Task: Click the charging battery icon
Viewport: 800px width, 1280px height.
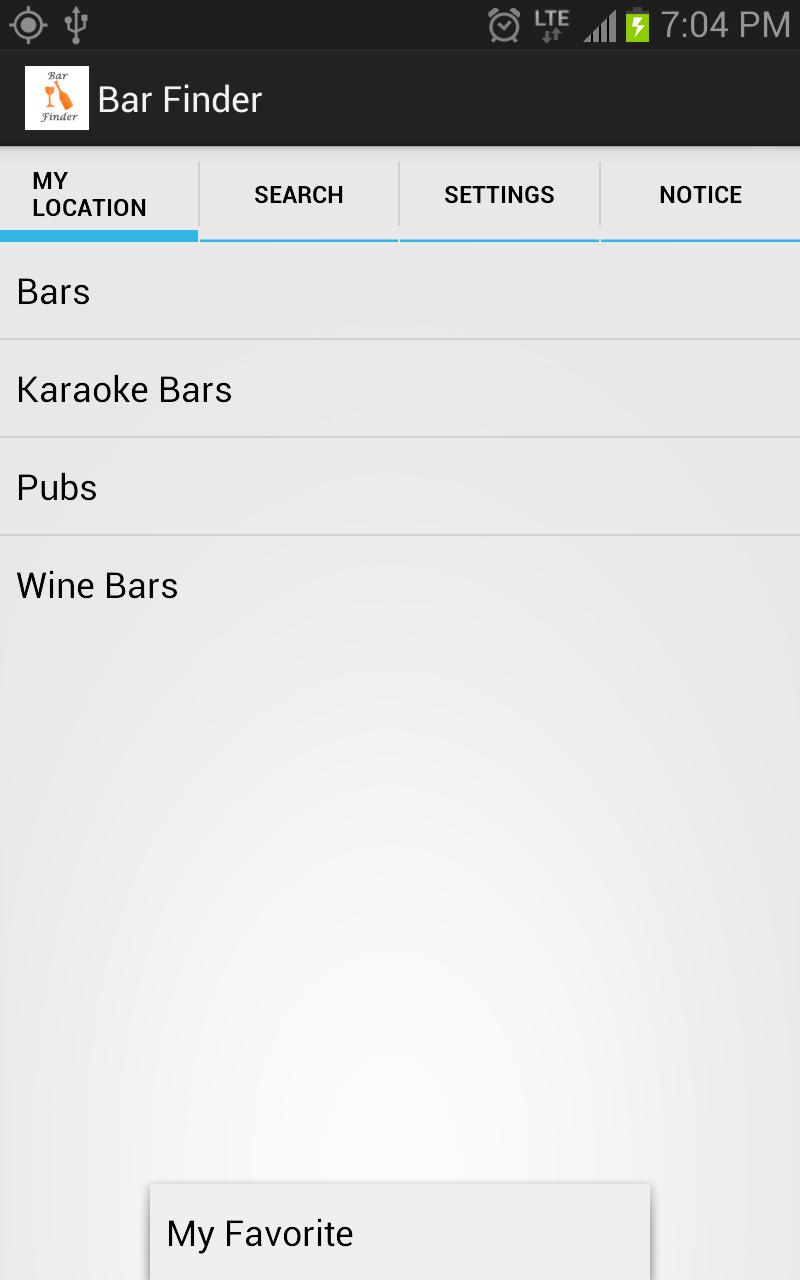Action: point(640,24)
